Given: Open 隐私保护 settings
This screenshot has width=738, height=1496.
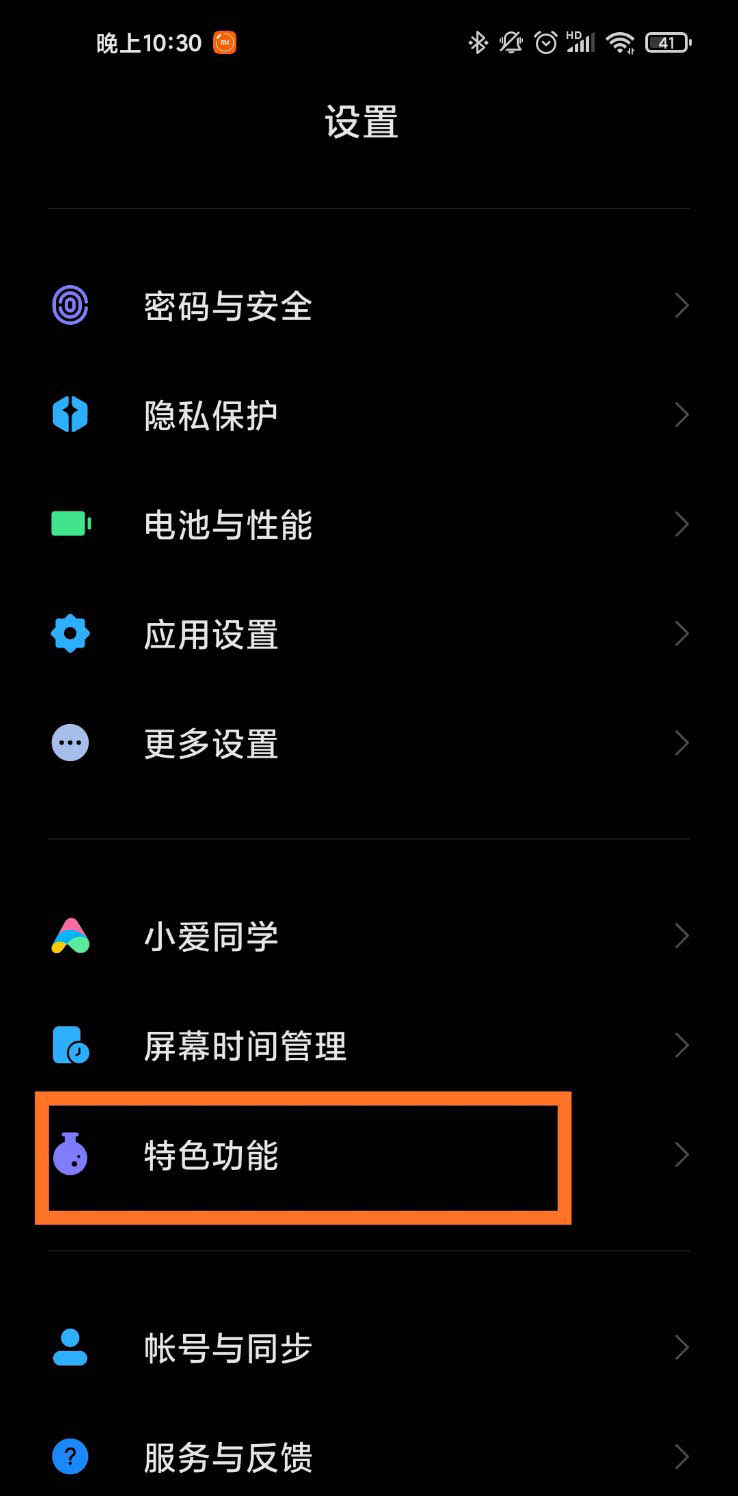Looking at the screenshot, I should 369,415.
